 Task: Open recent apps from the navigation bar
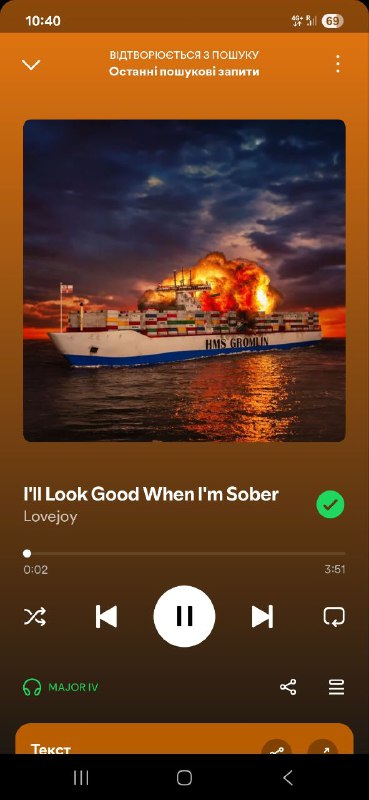[81, 778]
